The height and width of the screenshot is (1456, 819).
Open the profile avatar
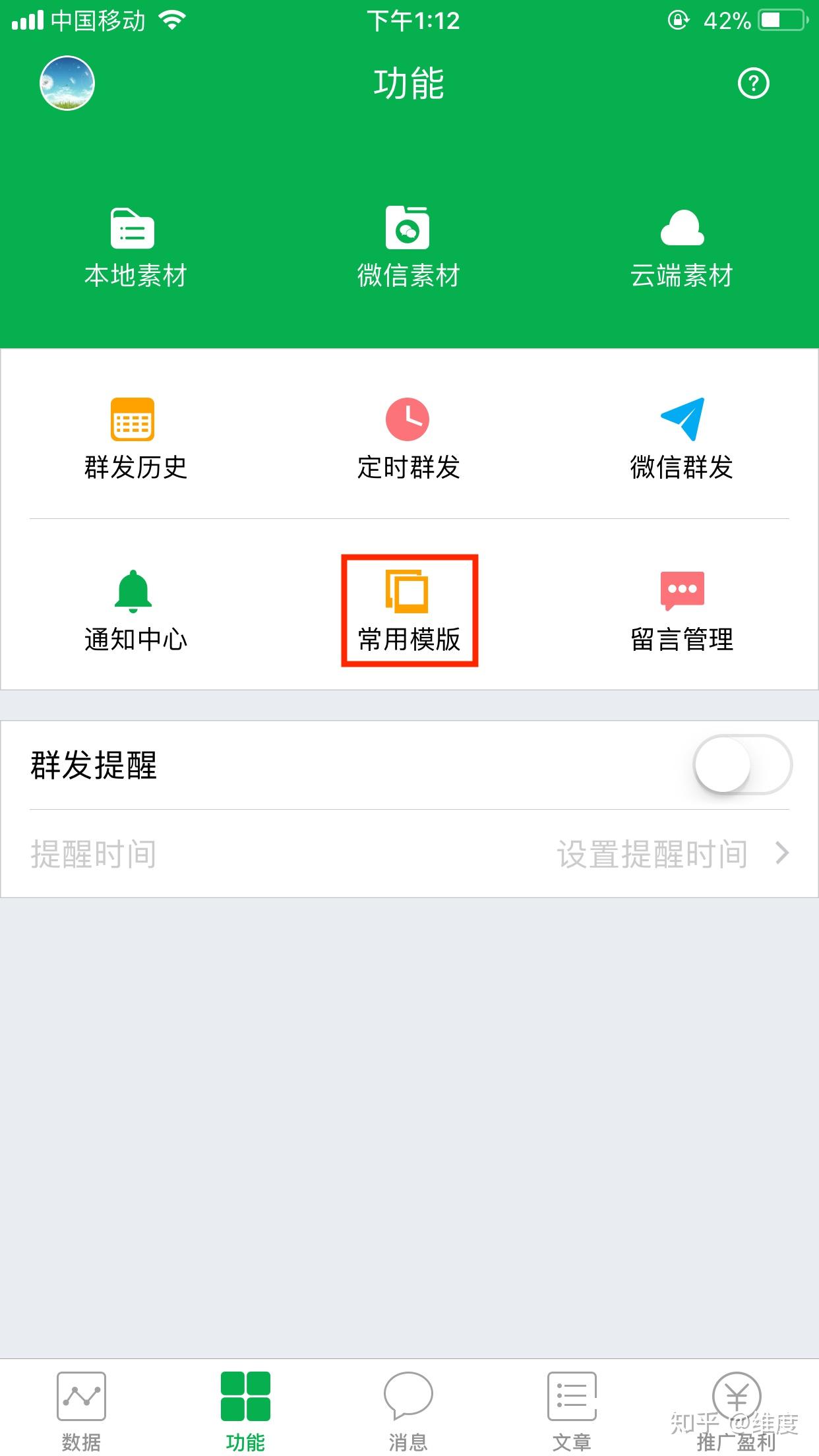67,83
